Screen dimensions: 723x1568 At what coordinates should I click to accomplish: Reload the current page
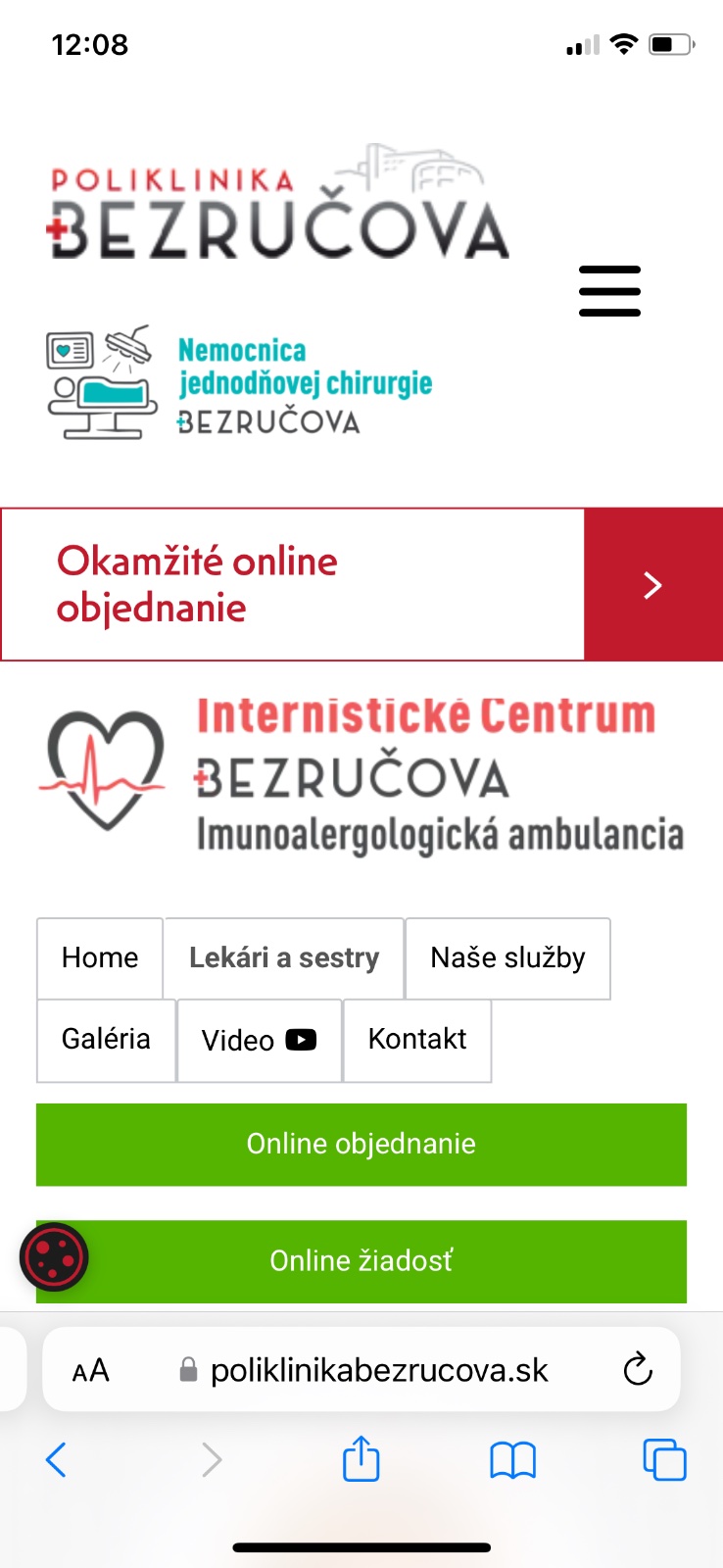(638, 1369)
